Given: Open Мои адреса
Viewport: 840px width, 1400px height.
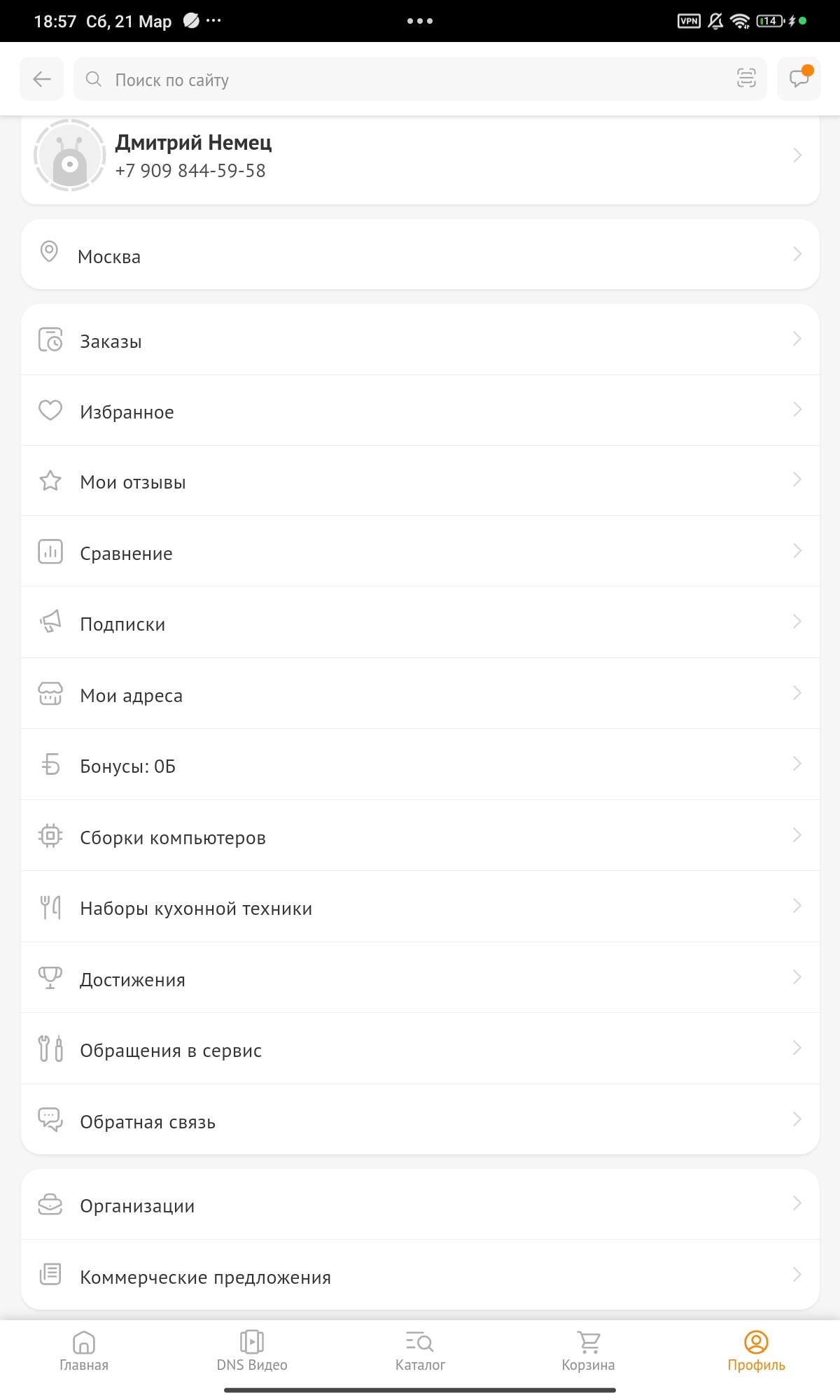Looking at the screenshot, I should tap(420, 695).
